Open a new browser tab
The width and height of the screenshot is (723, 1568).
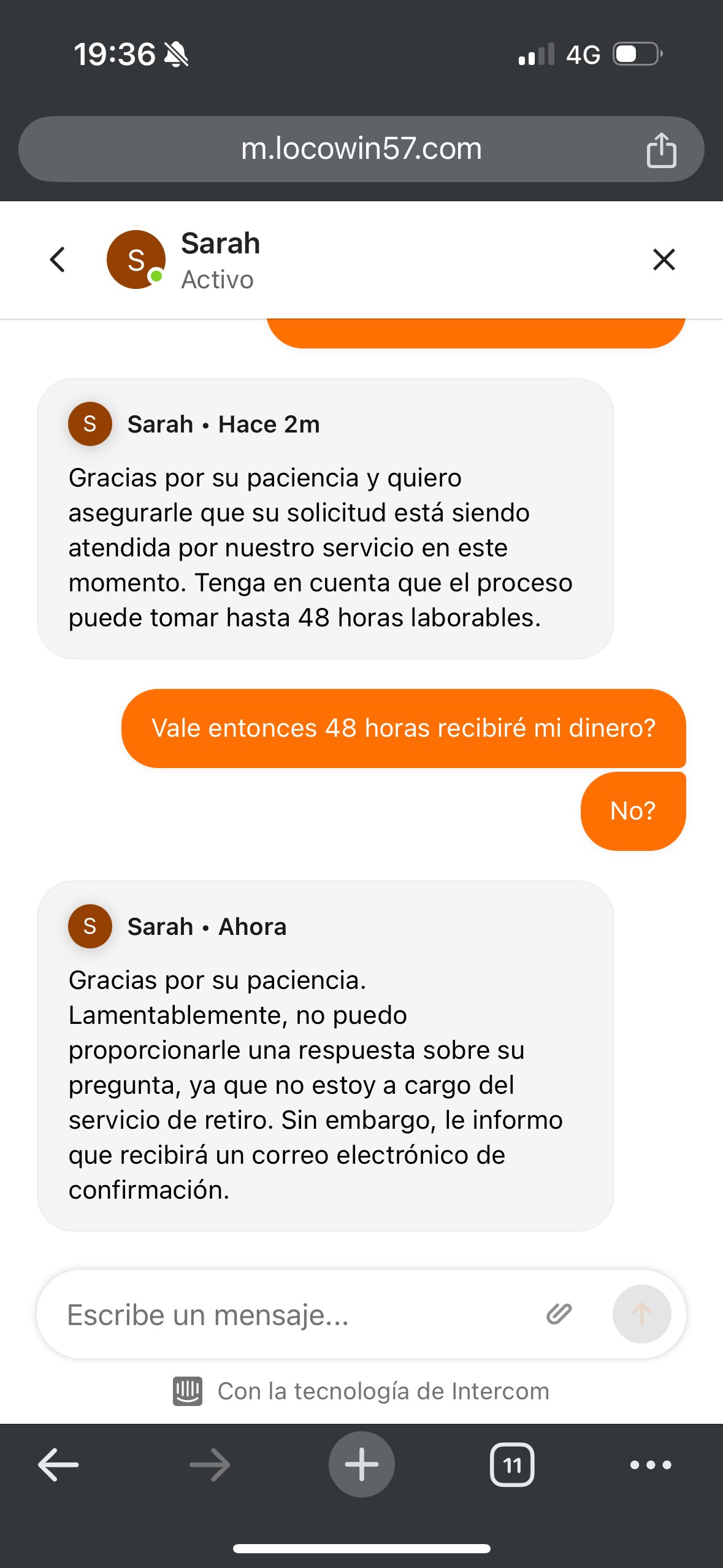(361, 1464)
